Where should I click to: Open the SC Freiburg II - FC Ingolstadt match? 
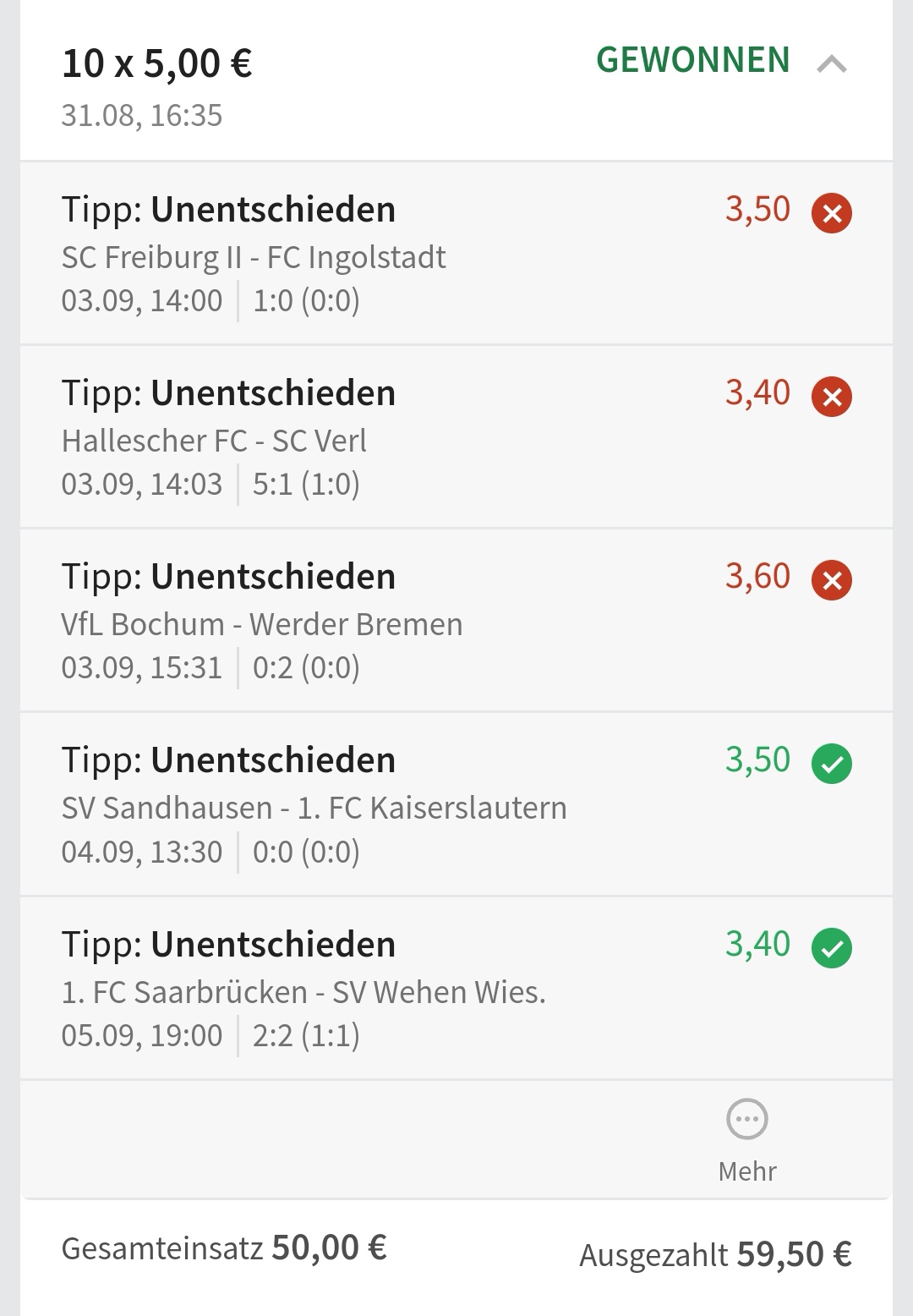pyautogui.click(x=254, y=257)
